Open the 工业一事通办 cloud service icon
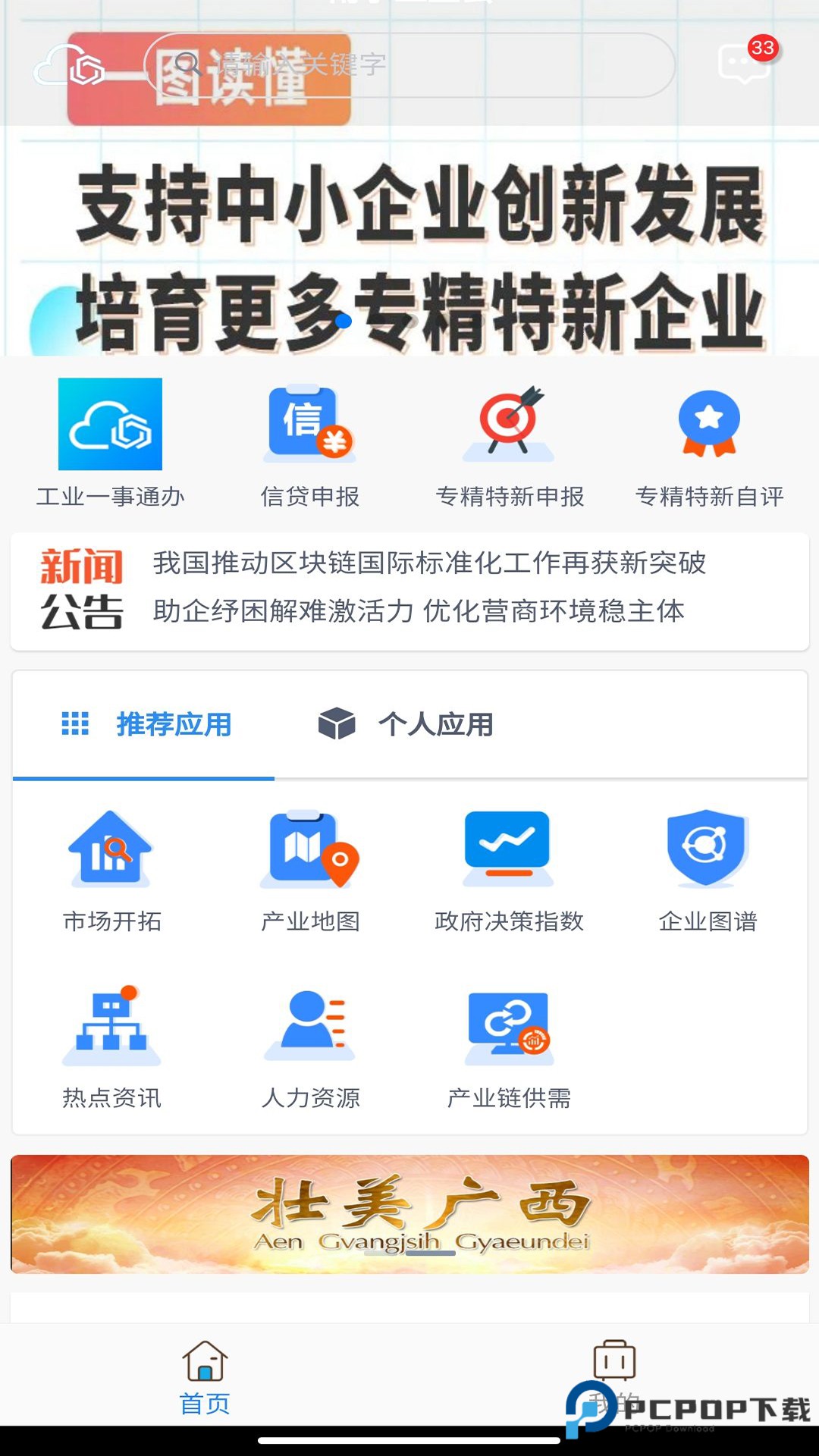 111,426
